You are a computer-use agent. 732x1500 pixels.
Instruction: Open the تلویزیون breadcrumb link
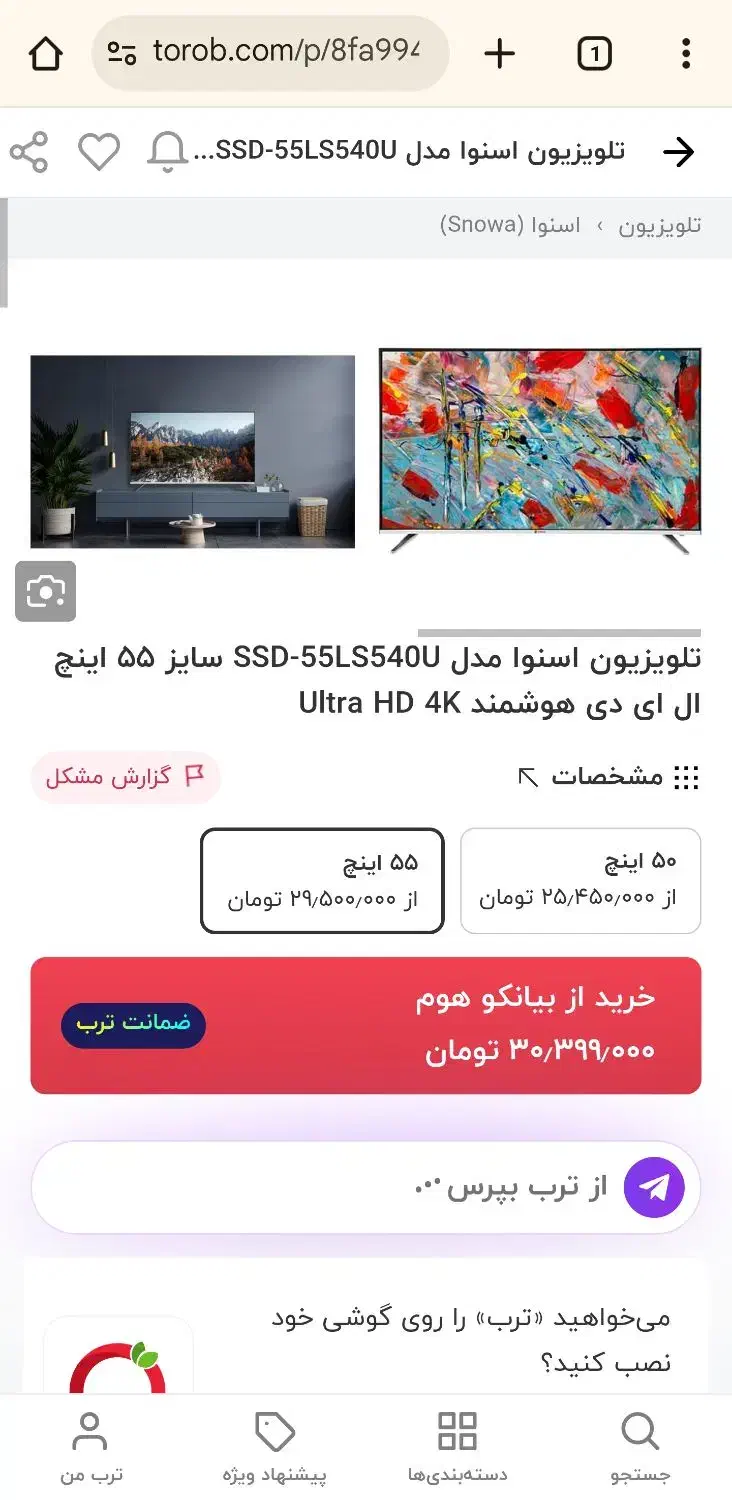pyautogui.click(x=659, y=225)
